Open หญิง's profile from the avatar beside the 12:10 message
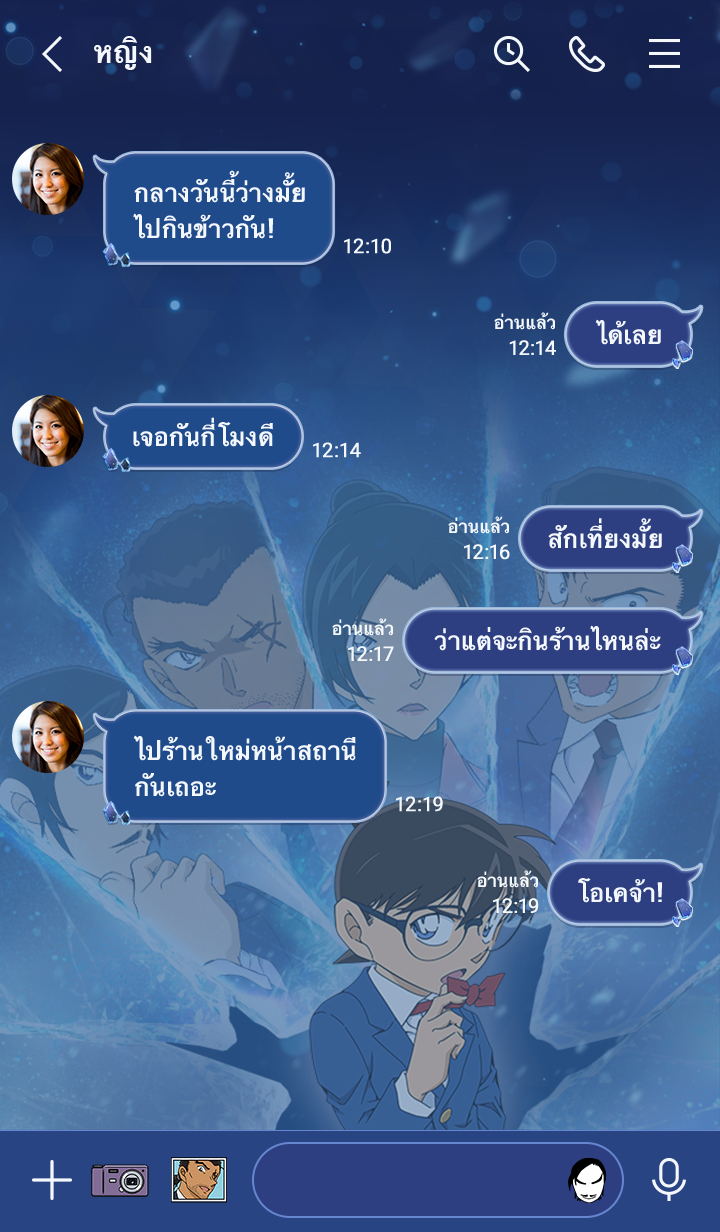Viewport: 720px width, 1232px height. [x=48, y=180]
